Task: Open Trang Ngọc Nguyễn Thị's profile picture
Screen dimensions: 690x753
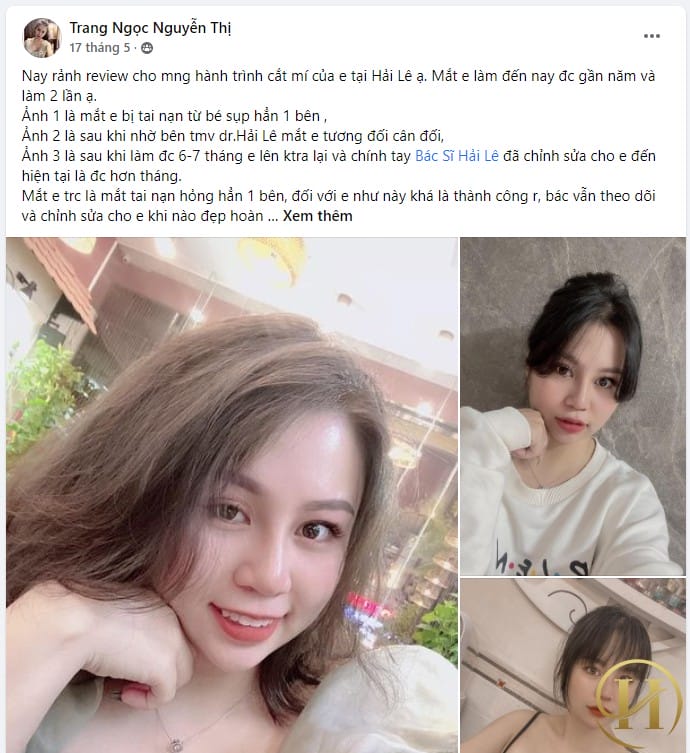Action: click(x=43, y=37)
